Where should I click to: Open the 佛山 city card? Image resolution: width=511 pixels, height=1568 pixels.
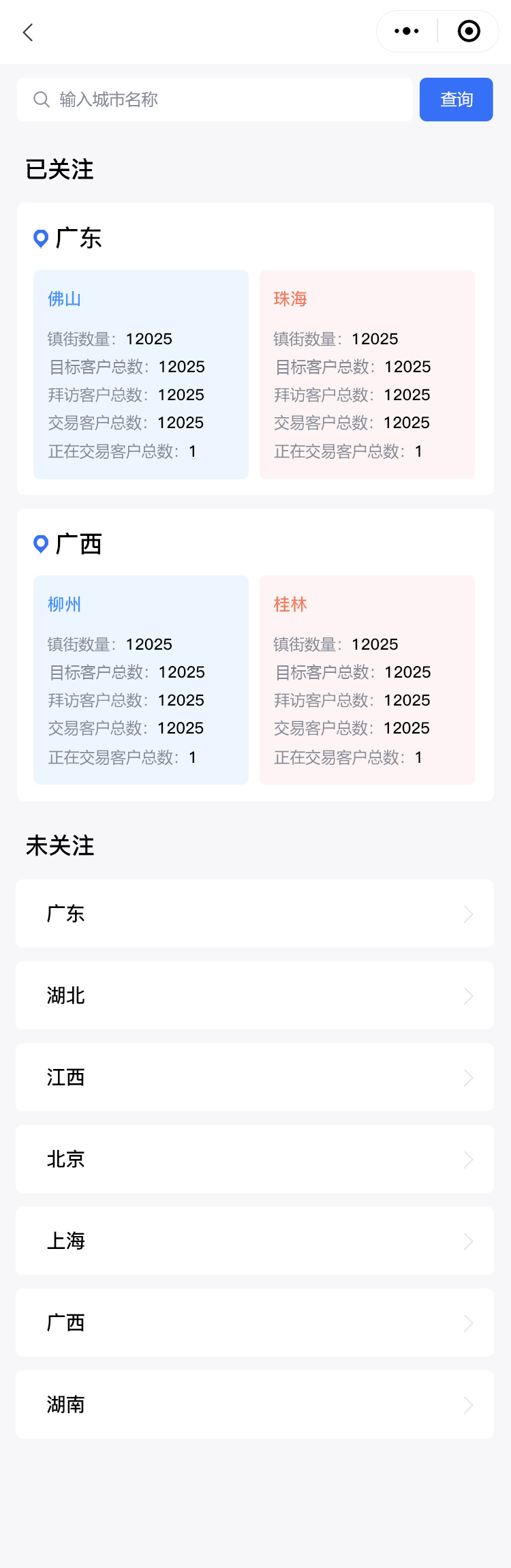pyautogui.click(x=141, y=374)
